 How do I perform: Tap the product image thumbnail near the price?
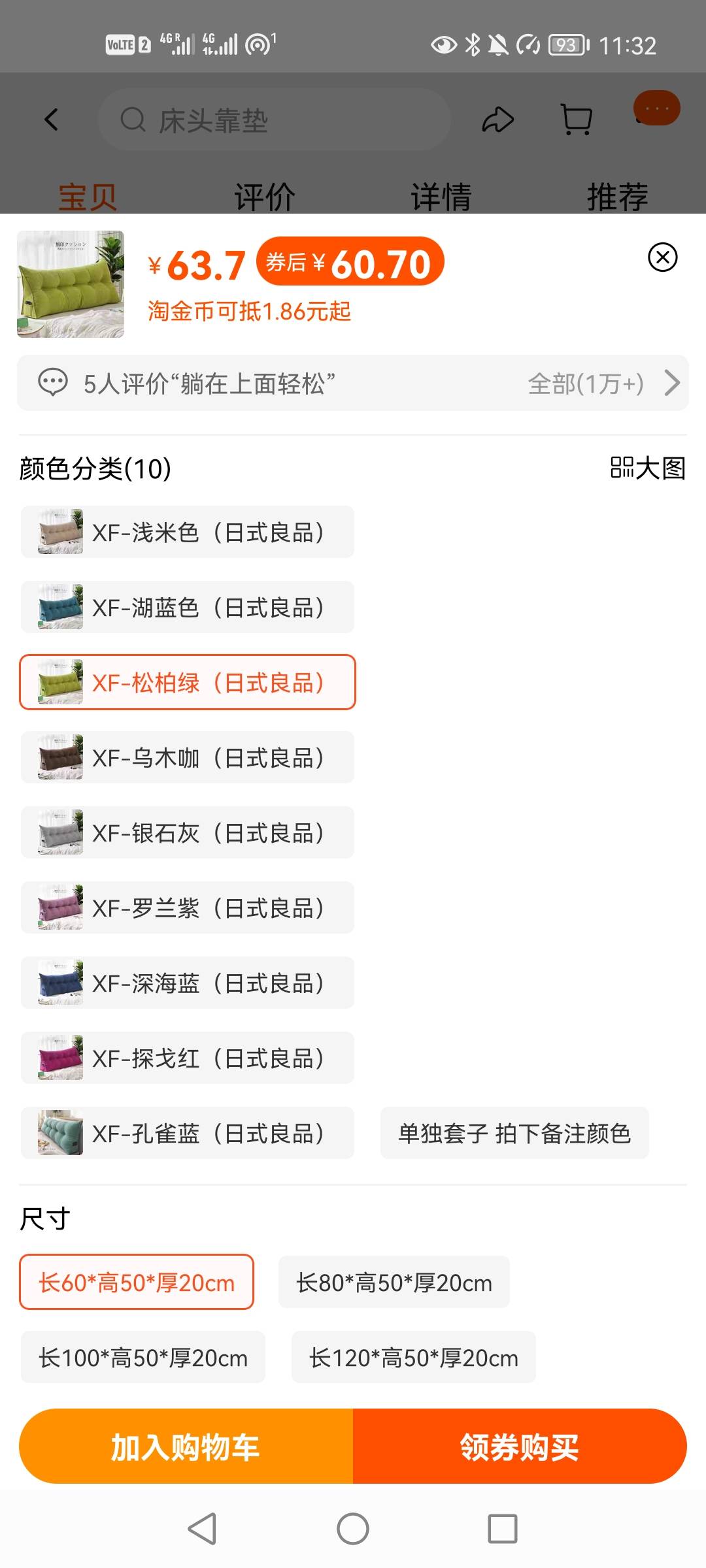(x=70, y=284)
